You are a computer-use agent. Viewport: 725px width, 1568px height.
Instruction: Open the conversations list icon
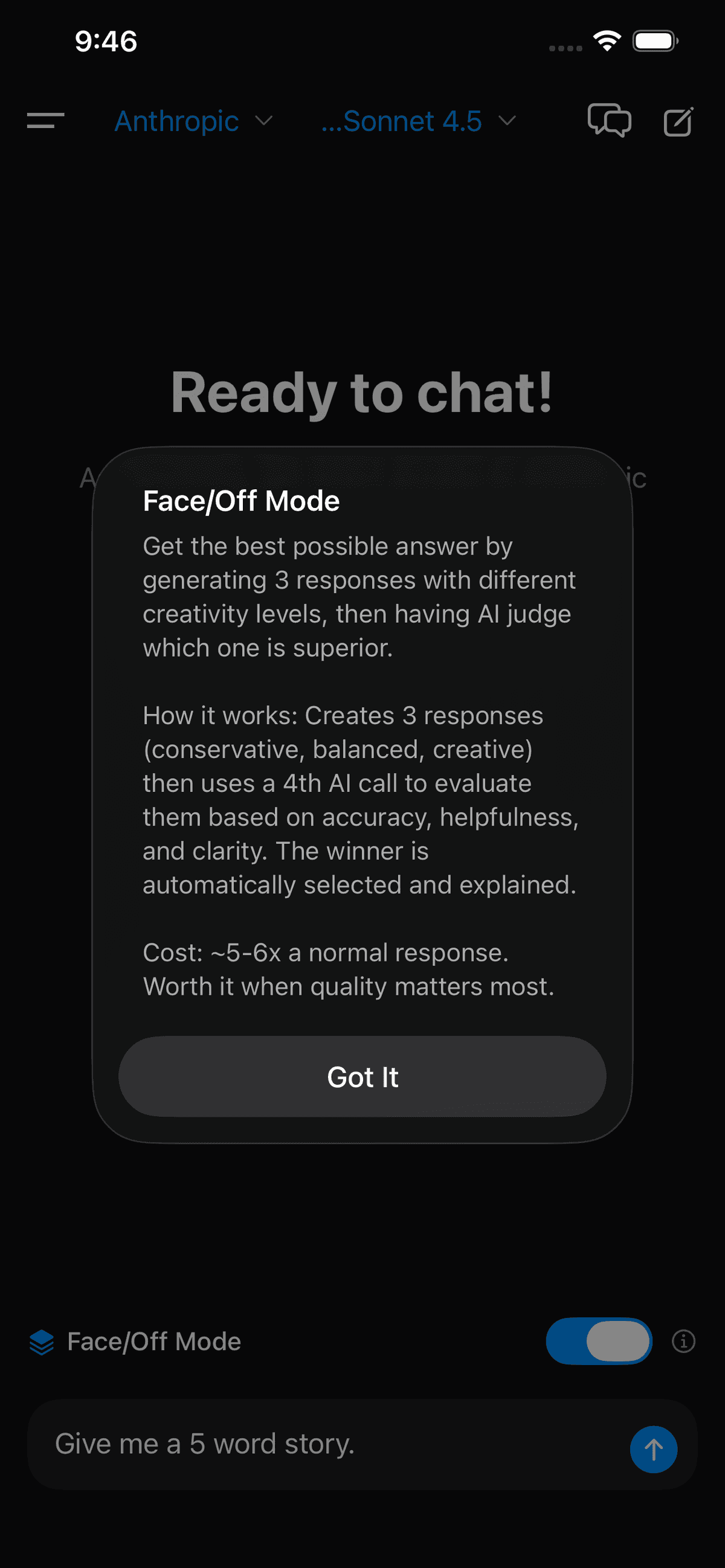click(609, 121)
